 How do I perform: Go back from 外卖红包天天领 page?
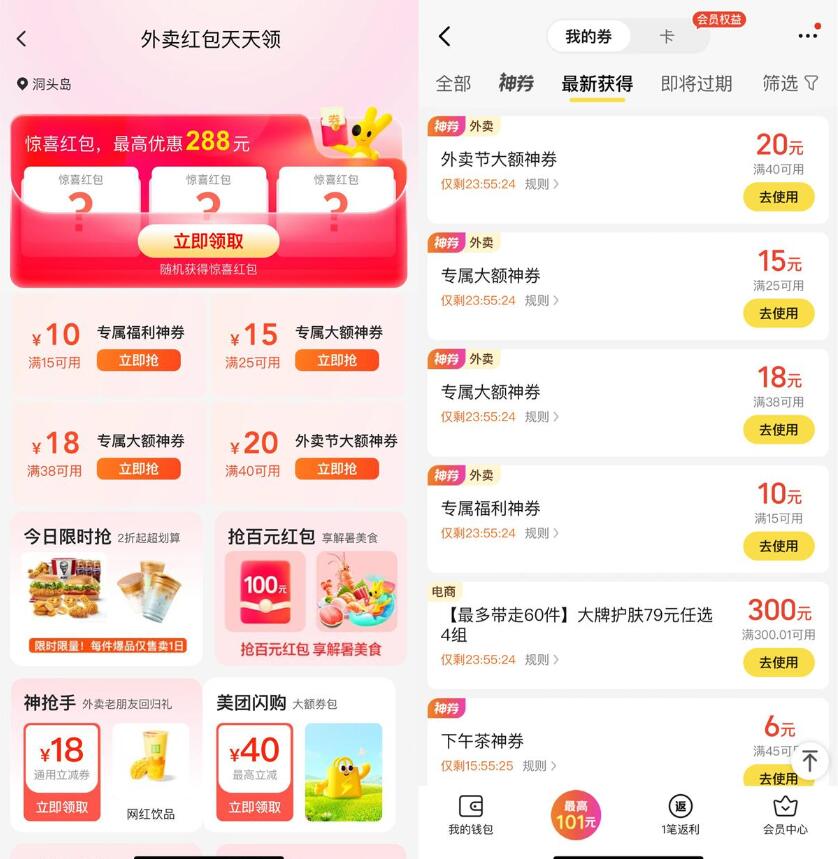[22, 39]
